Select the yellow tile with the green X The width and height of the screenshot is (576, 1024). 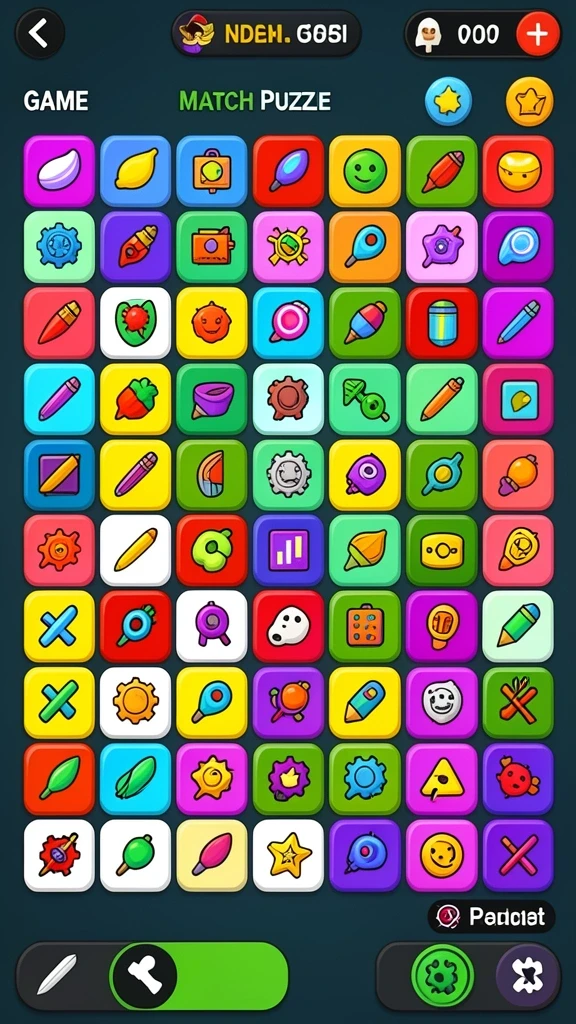(x=59, y=703)
